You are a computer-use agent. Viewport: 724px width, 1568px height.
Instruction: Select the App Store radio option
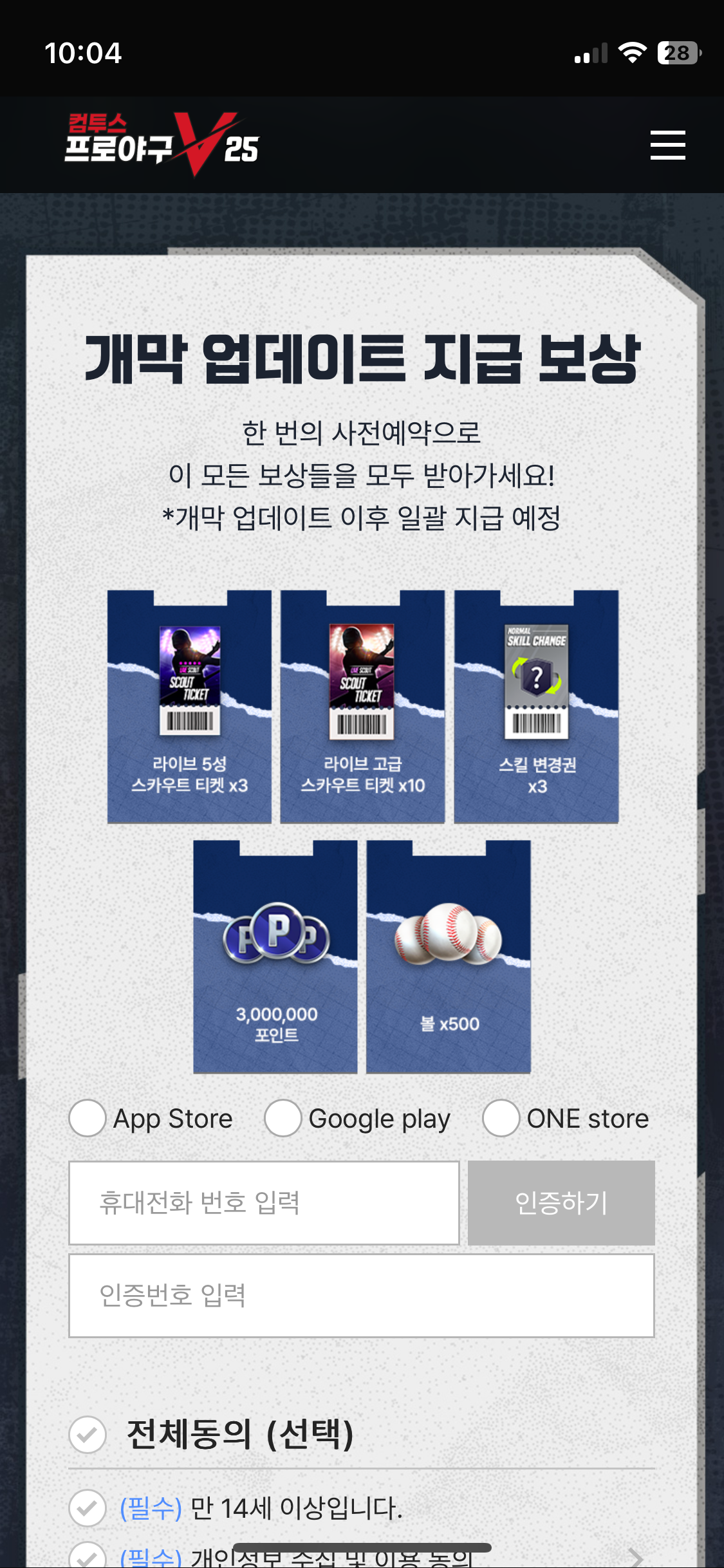click(x=88, y=1118)
